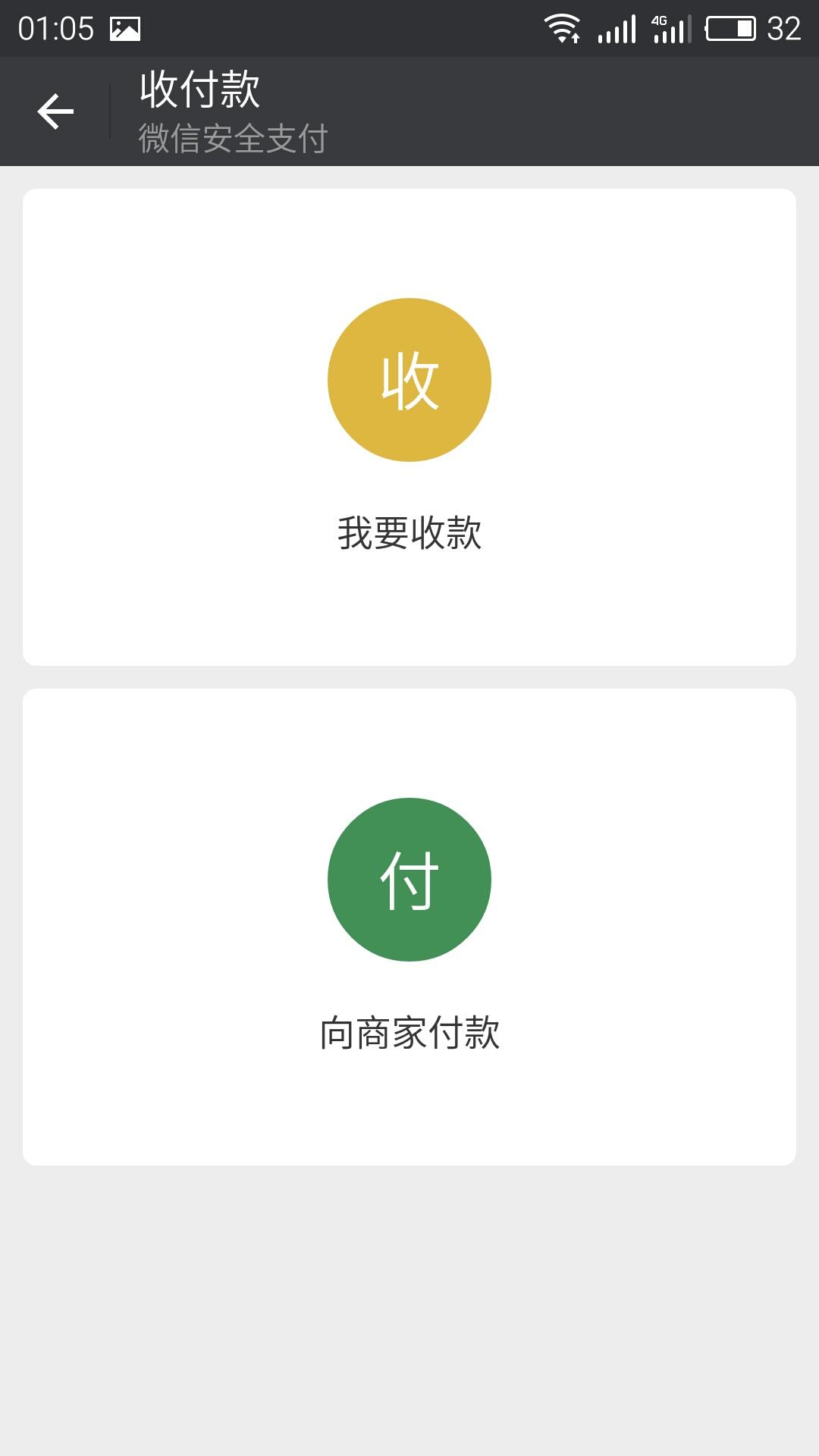Image resolution: width=819 pixels, height=1456 pixels.
Task: Tap the 我要收款 text label
Action: 409,532
